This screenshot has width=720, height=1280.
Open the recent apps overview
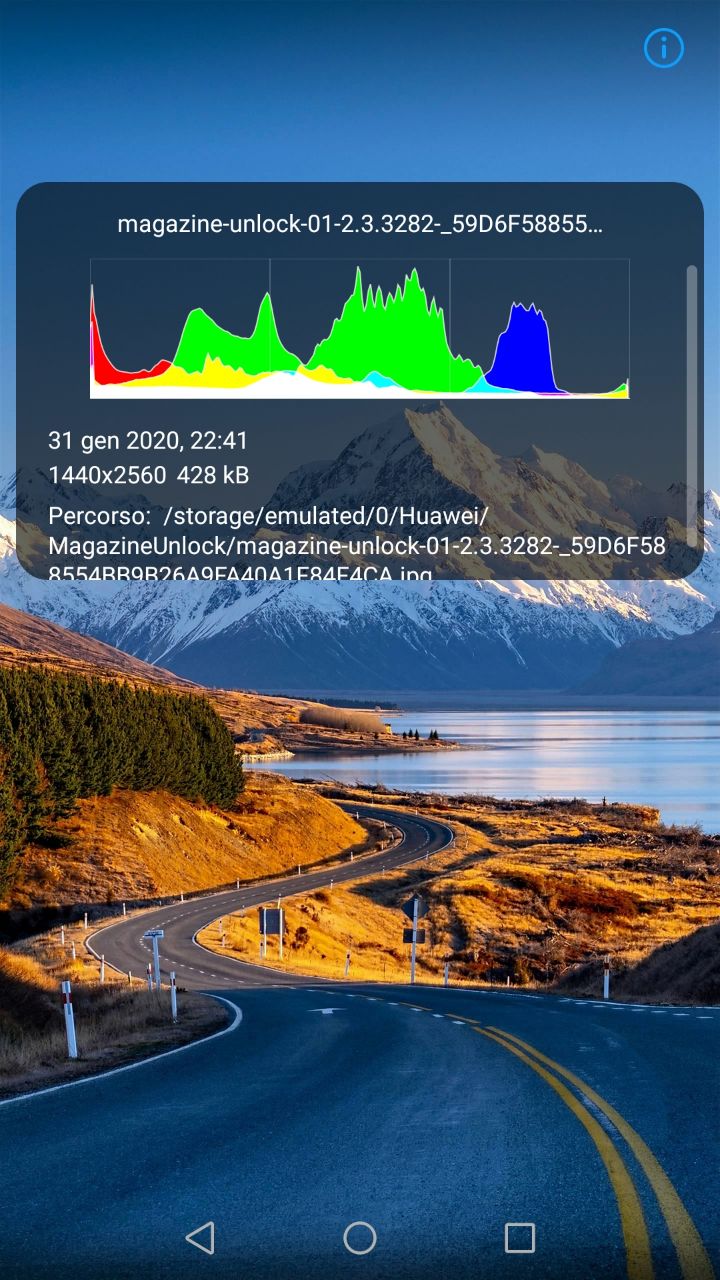519,1238
